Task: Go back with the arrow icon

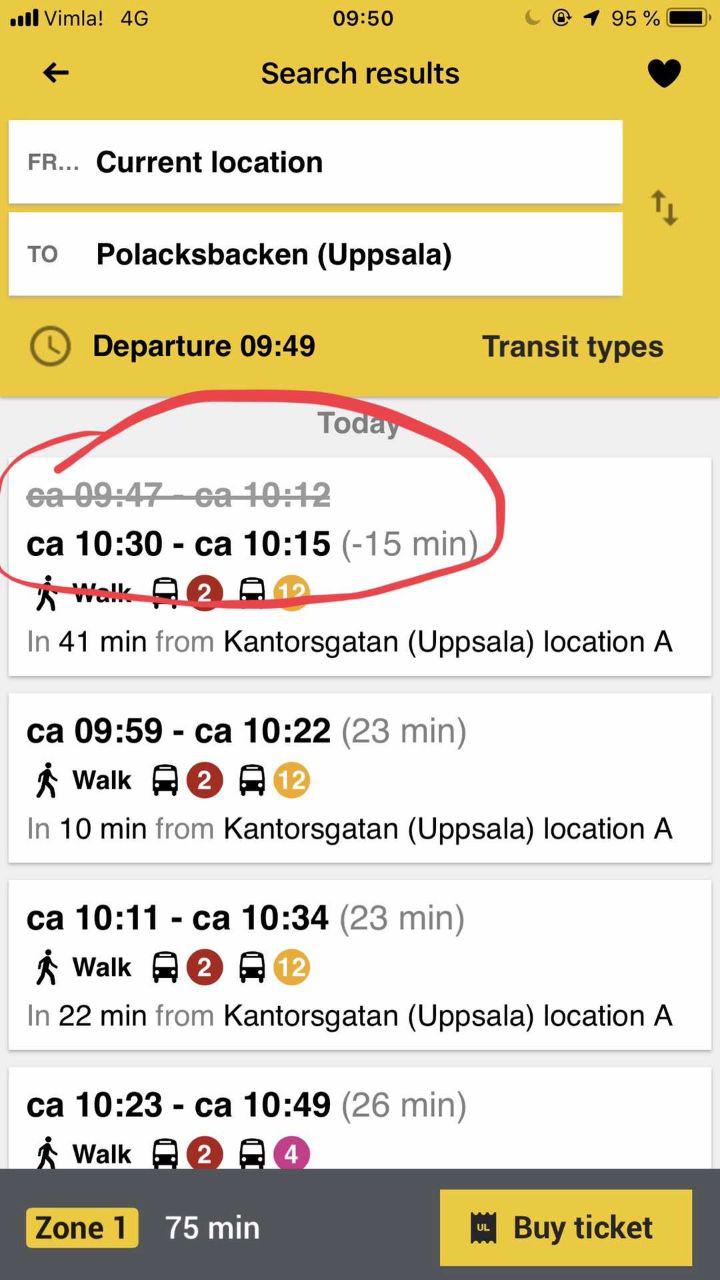Action: point(56,73)
